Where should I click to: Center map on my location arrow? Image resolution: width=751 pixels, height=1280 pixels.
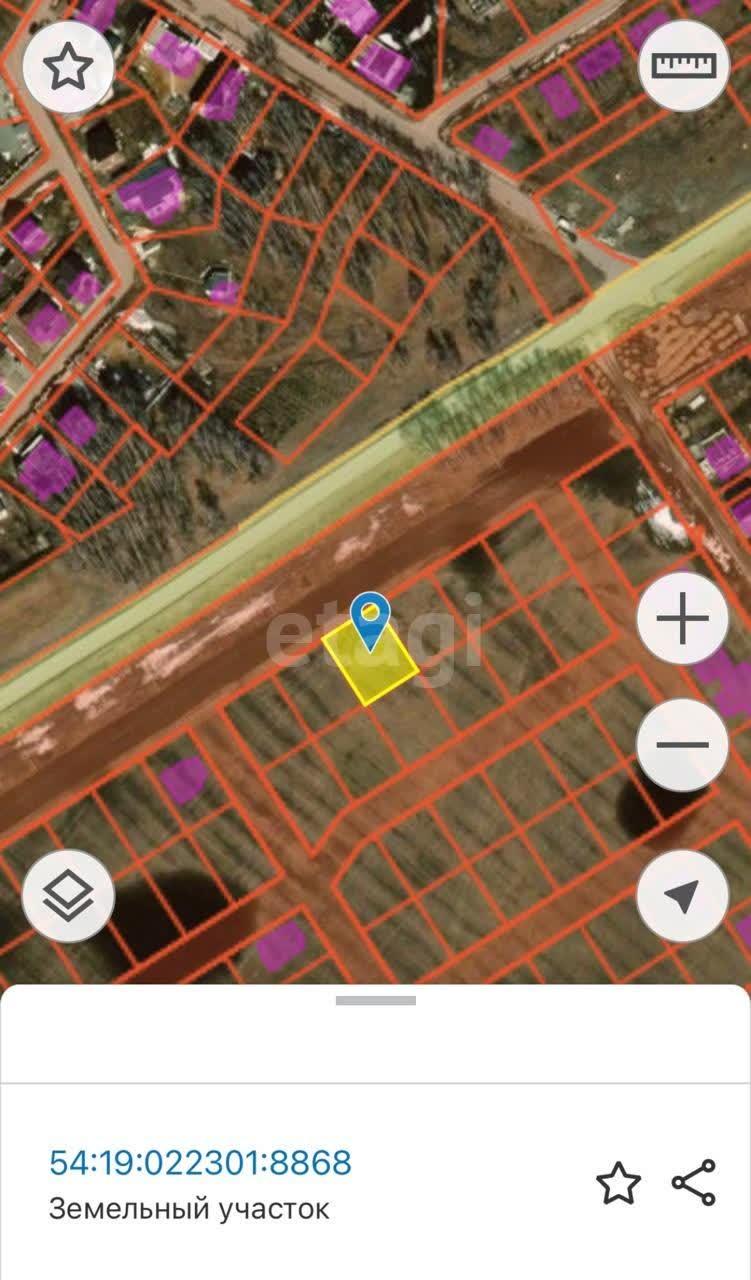pyautogui.click(x=683, y=896)
